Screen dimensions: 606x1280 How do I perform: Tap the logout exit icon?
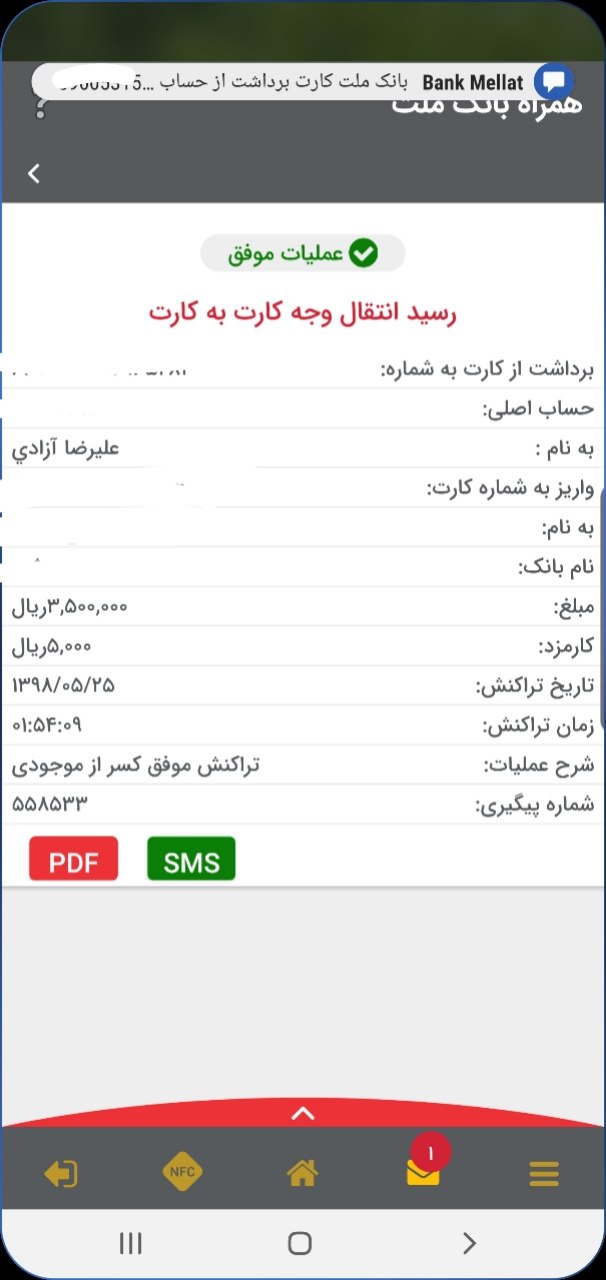[x=61, y=1174]
